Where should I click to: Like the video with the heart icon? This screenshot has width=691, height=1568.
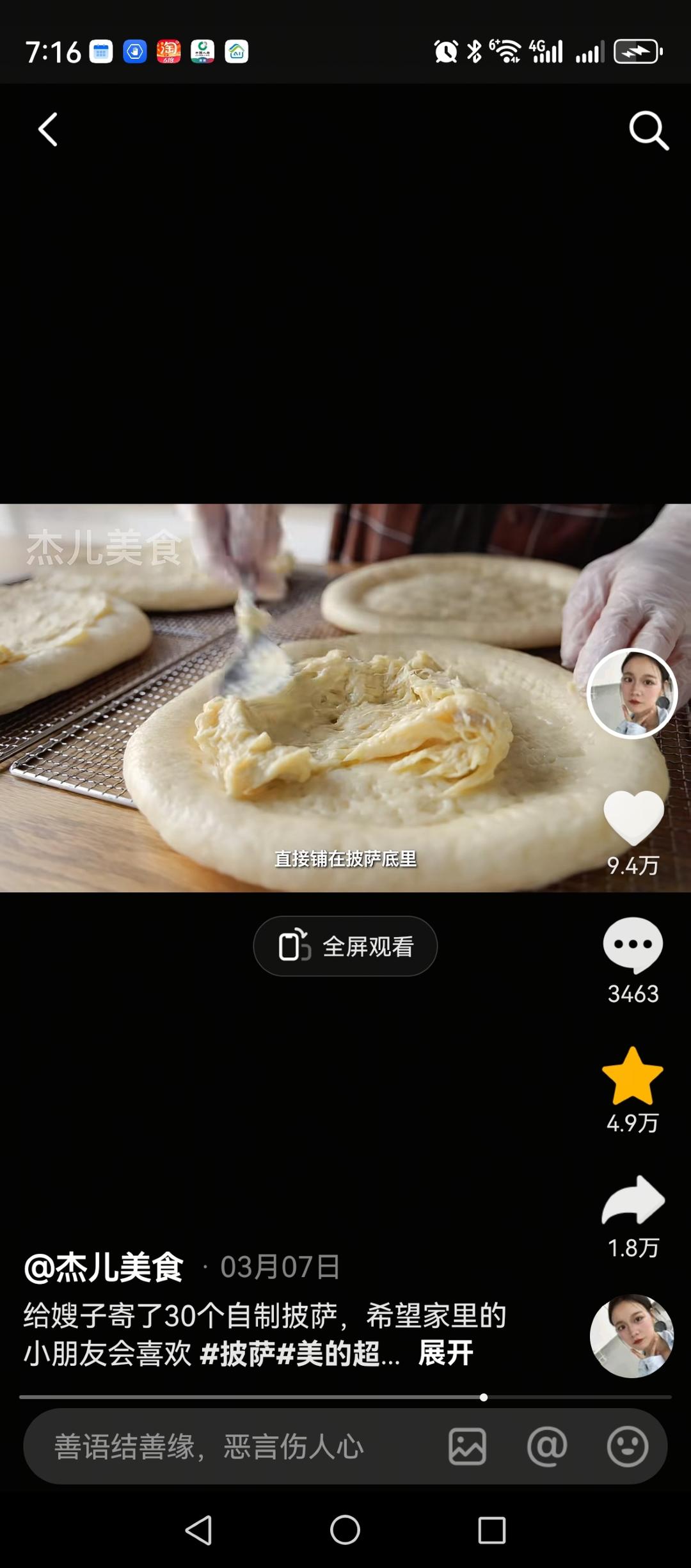click(633, 819)
